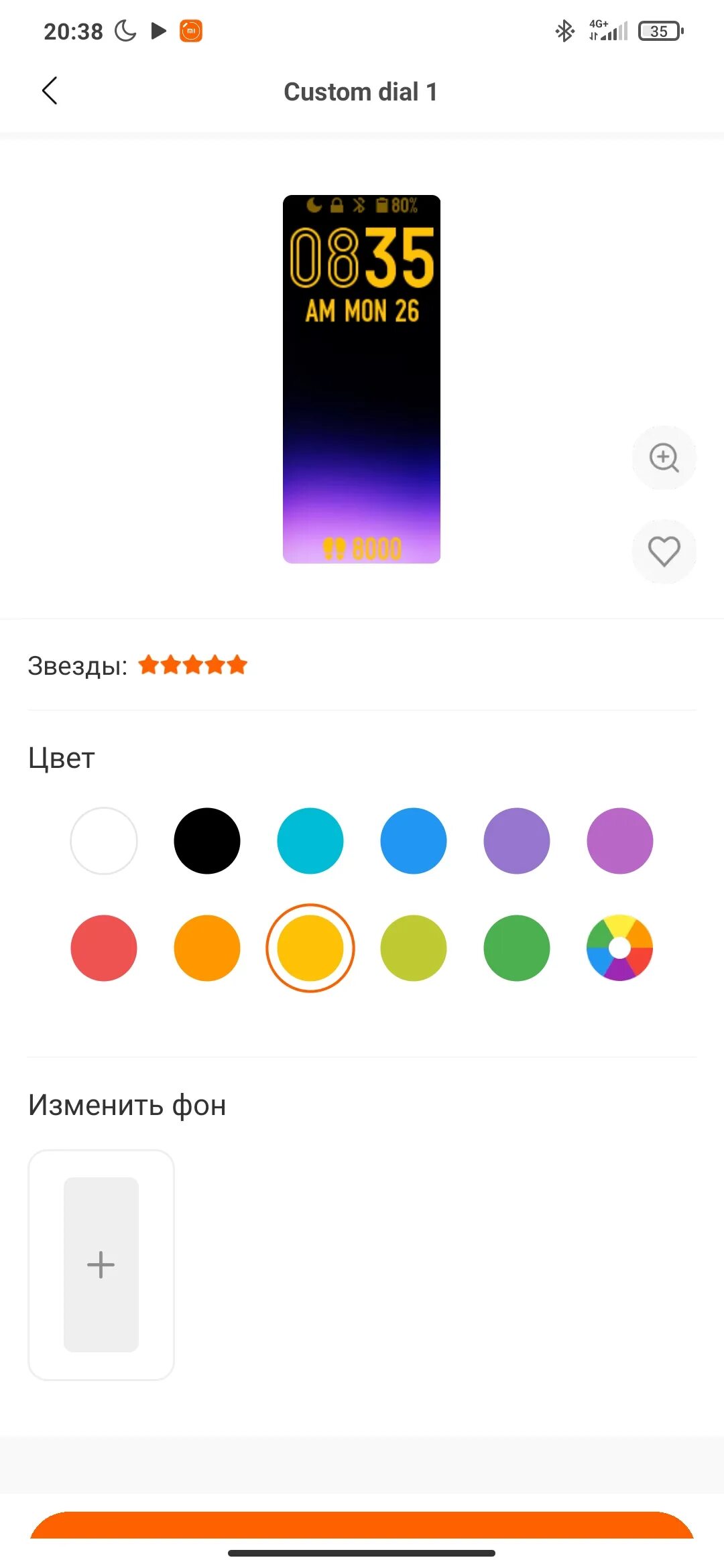Select the red color swatch
The height and width of the screenshot is (1568, 724).
pos(104,948)
